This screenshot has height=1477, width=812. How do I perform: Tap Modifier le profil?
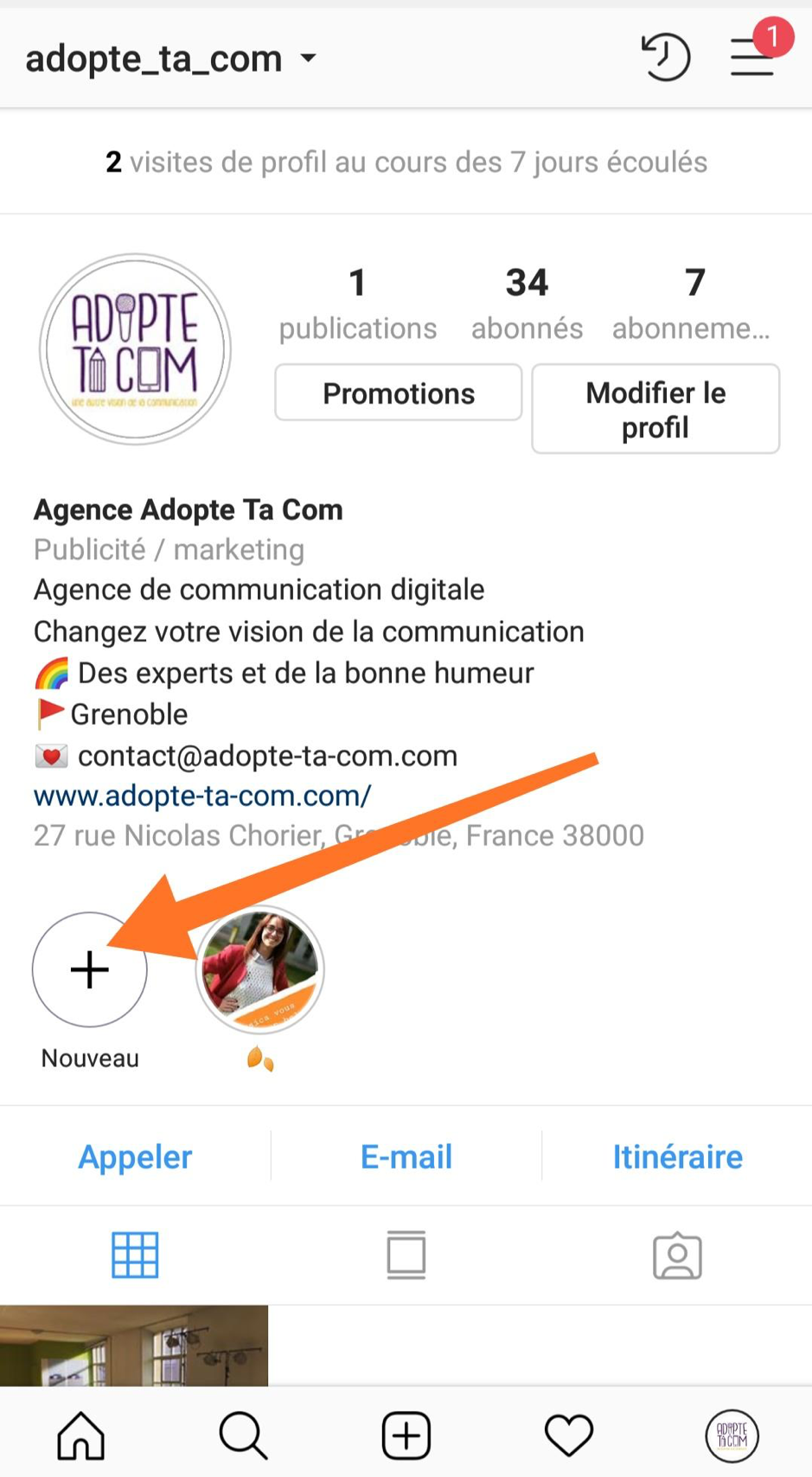(x=655, y=409)
